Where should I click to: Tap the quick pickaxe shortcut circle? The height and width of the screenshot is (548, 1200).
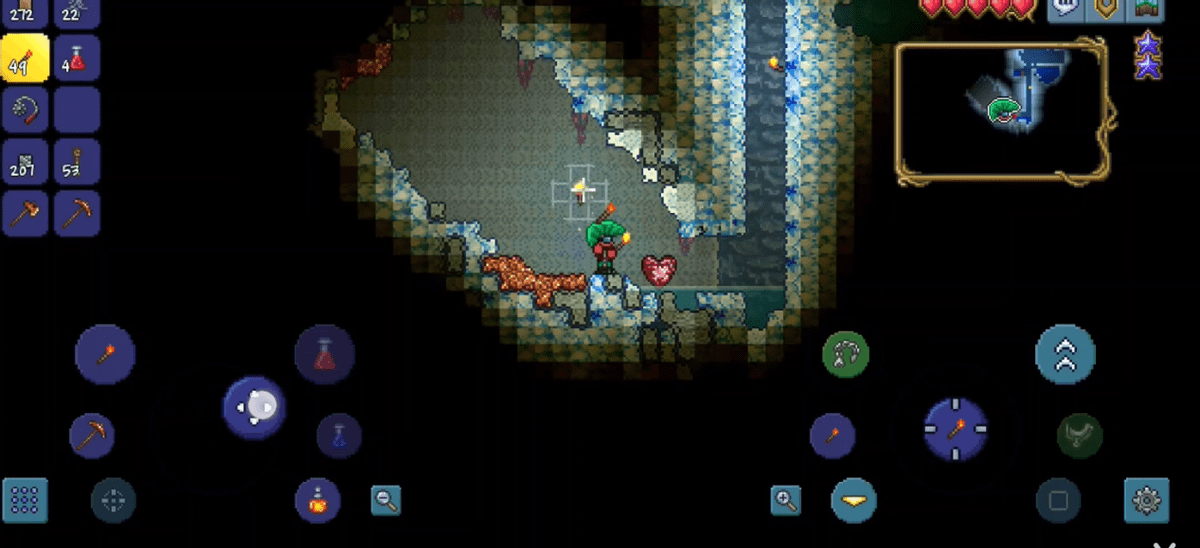92,436
